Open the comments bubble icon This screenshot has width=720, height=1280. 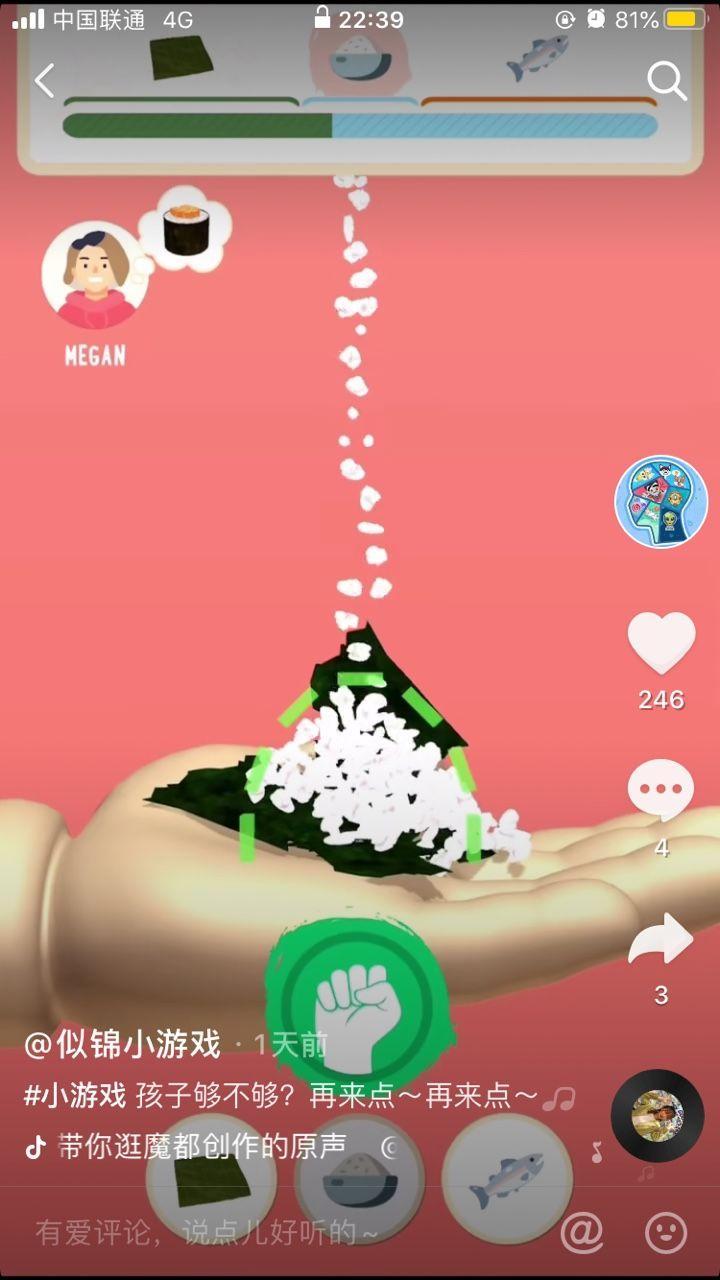tap(660, 791)
